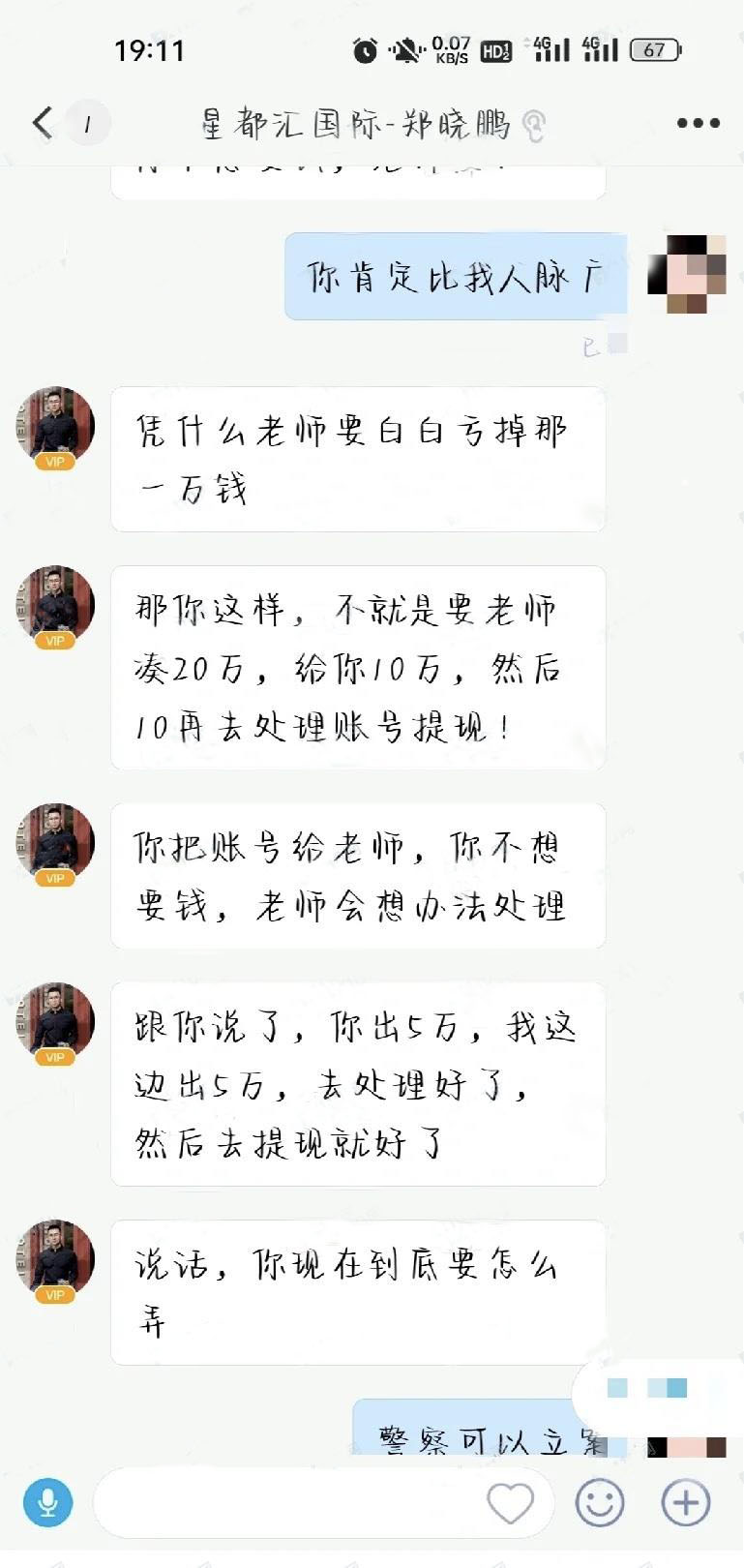
Task: Go back to the message list
Action: [x=43, y=123]
